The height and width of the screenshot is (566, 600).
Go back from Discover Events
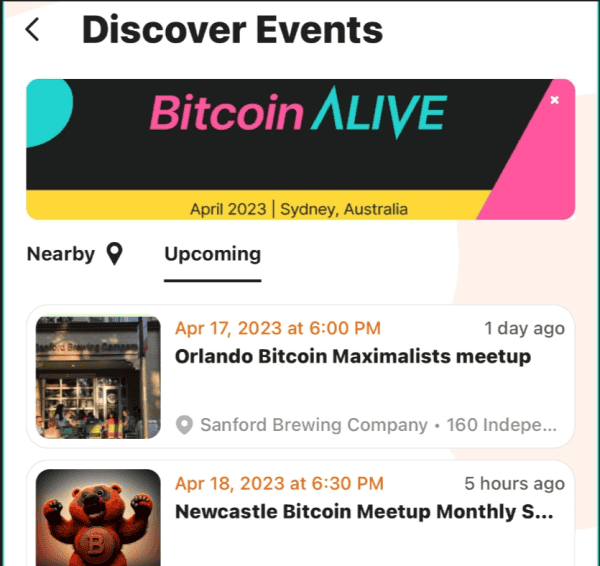(33, 30)
